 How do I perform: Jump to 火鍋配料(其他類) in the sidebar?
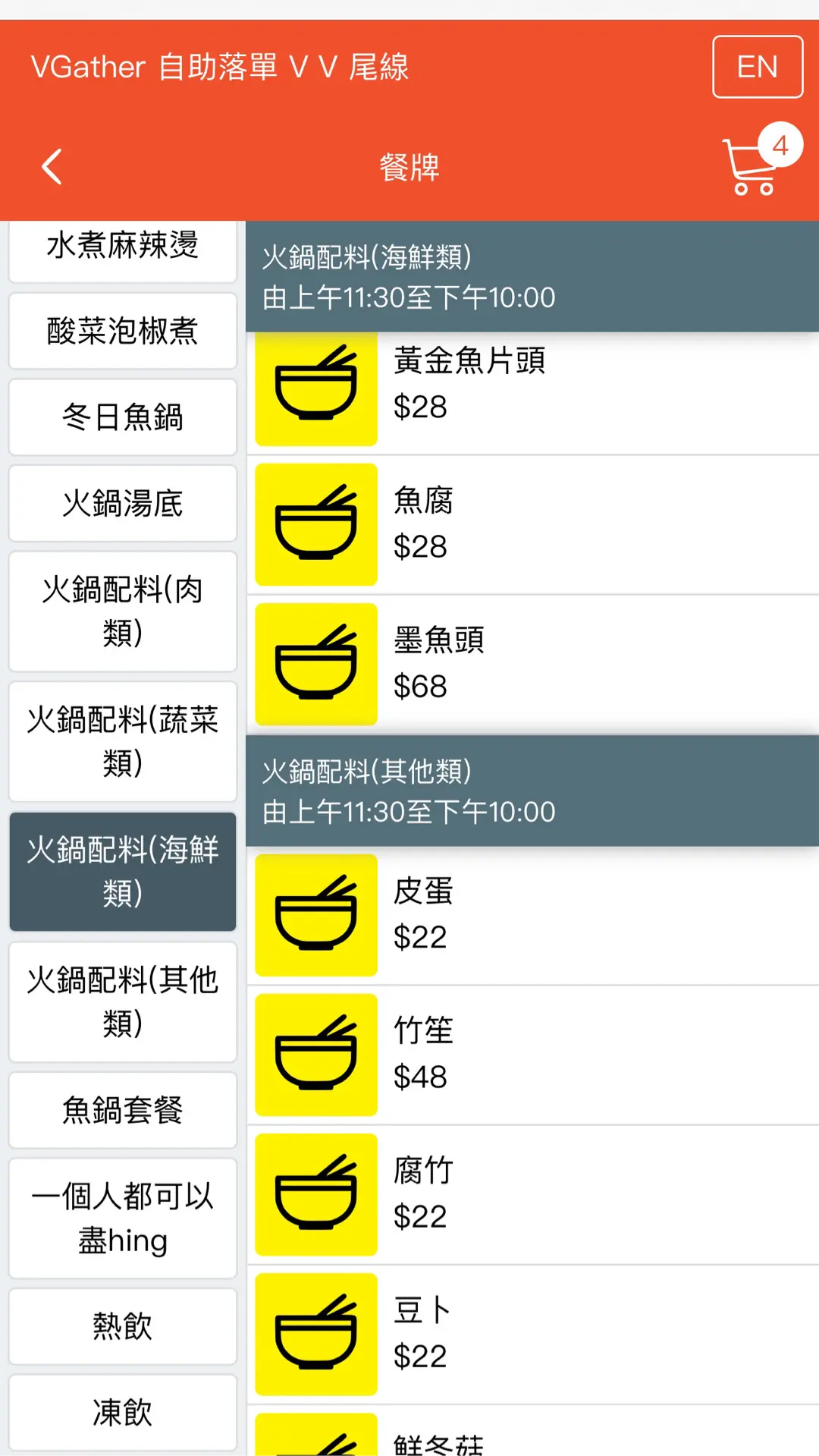click(x=123, y=1002)
